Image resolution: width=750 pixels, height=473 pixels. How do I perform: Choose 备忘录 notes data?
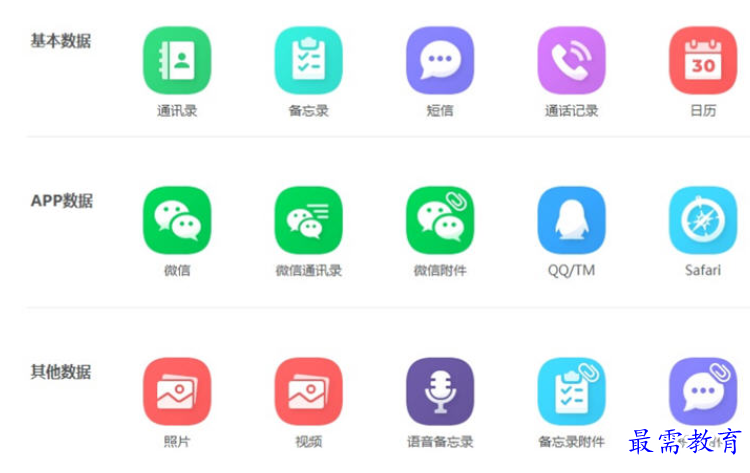point(308,61)
